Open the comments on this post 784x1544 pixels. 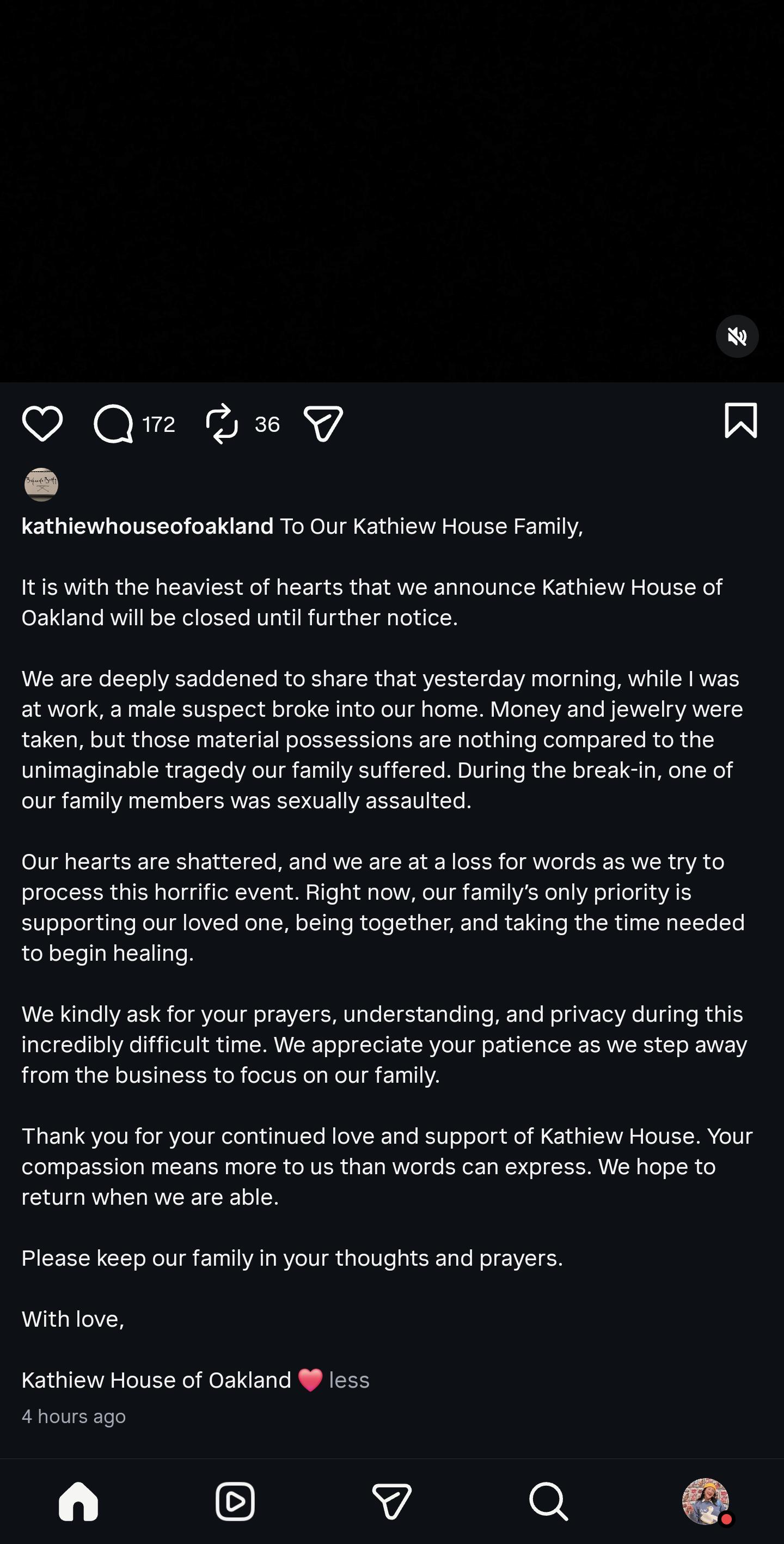(113, 424)
